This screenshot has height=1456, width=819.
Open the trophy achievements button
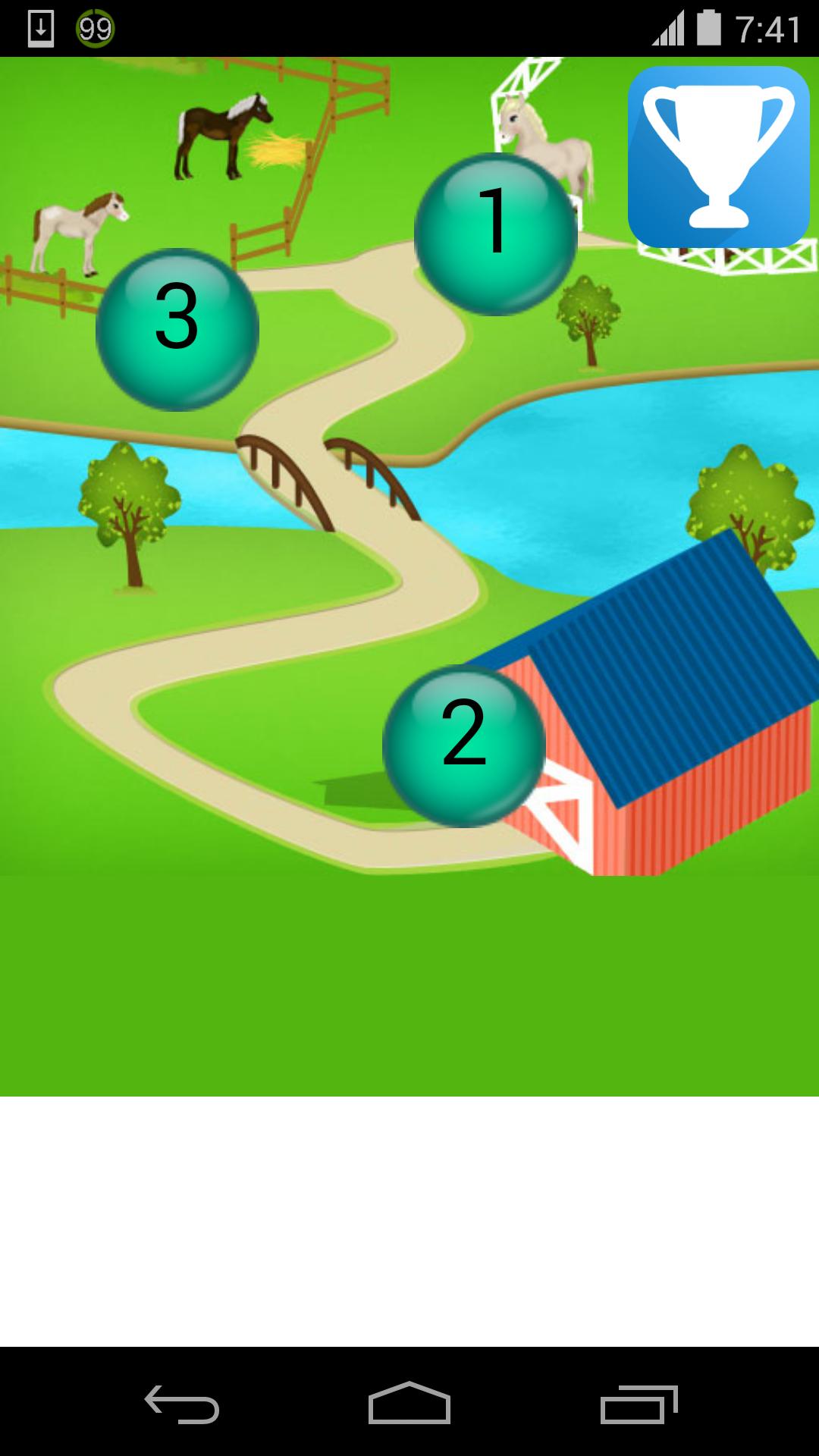click(718, 157)
